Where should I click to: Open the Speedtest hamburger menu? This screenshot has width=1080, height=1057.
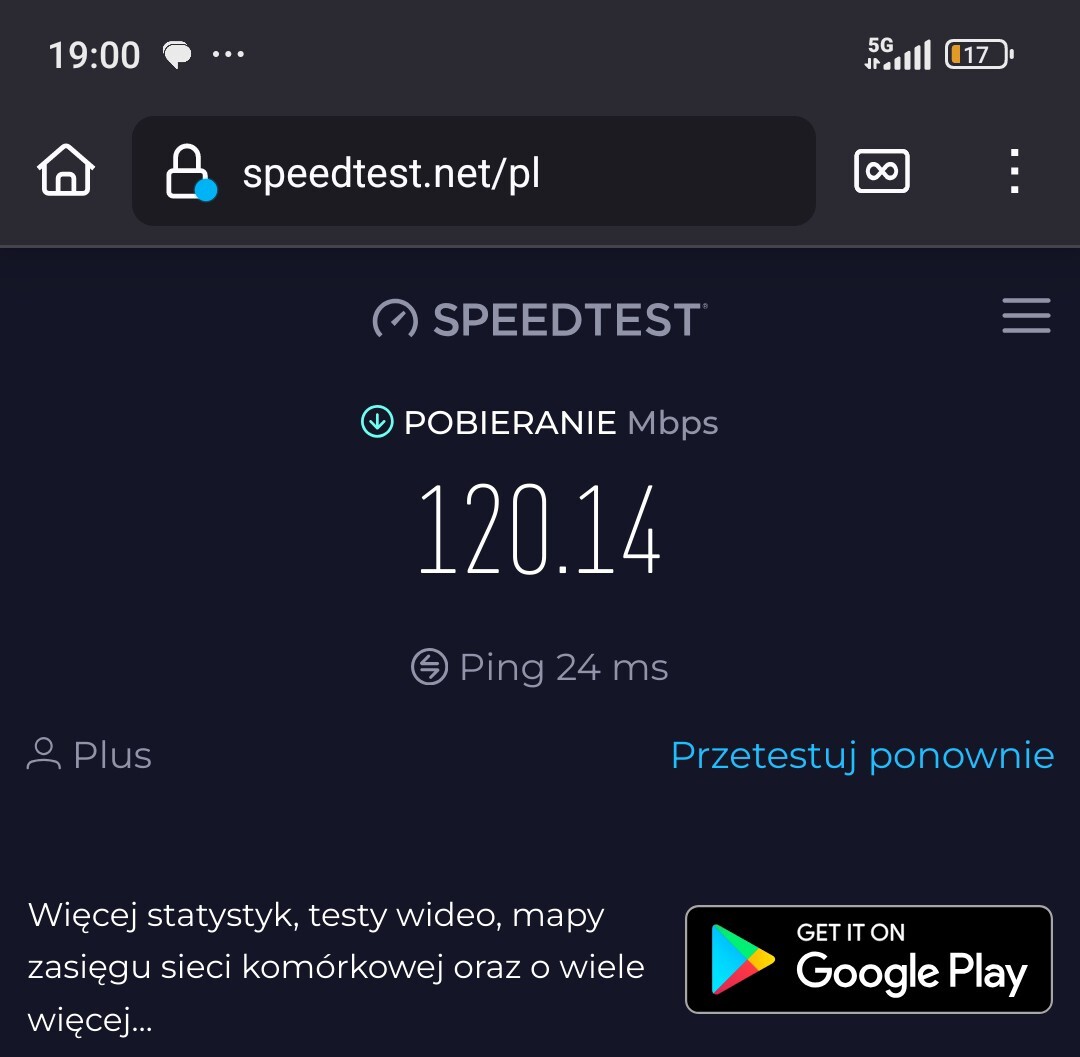click(1026, 316)
